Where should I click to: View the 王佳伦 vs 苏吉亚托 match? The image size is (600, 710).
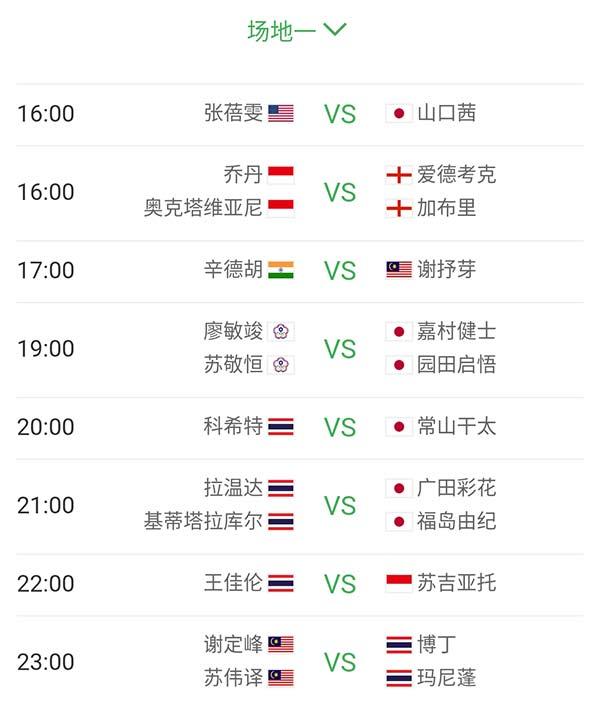pyautogui.click(x=340, y=583)
